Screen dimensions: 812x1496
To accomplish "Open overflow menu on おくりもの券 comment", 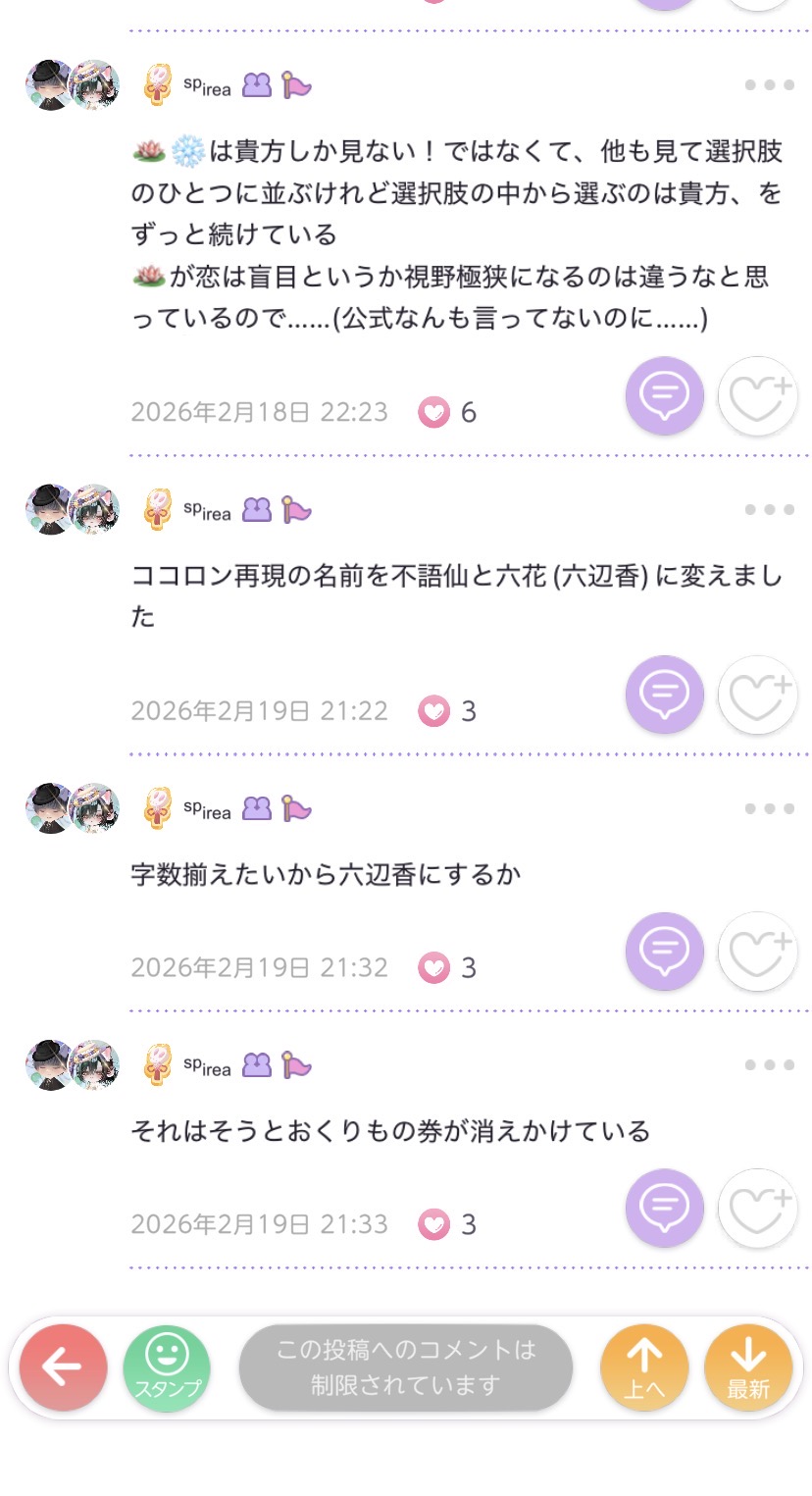I will coord(769,1065).
